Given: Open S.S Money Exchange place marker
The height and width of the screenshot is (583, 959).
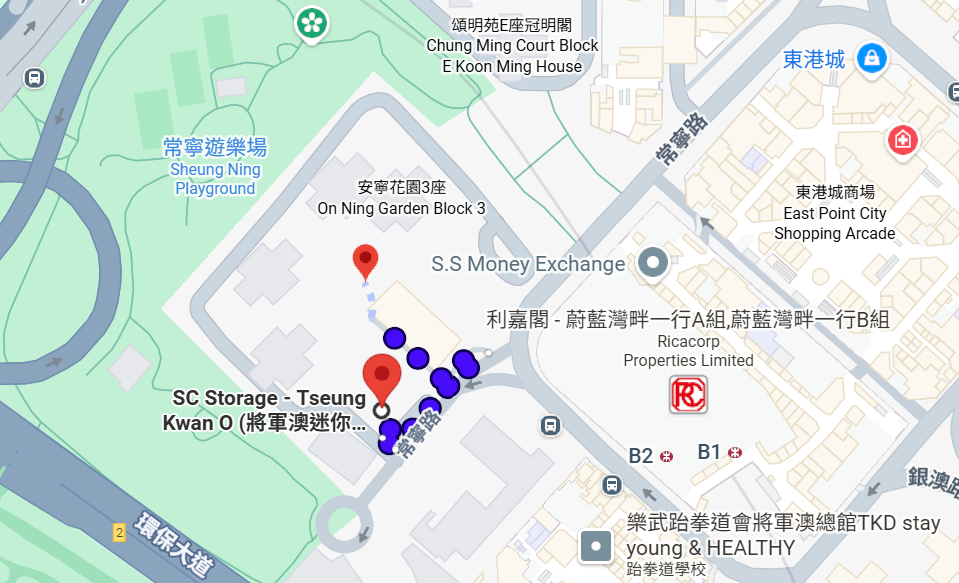Looking at the screenshot, I should pyautogui.click(x=654, y=263).
